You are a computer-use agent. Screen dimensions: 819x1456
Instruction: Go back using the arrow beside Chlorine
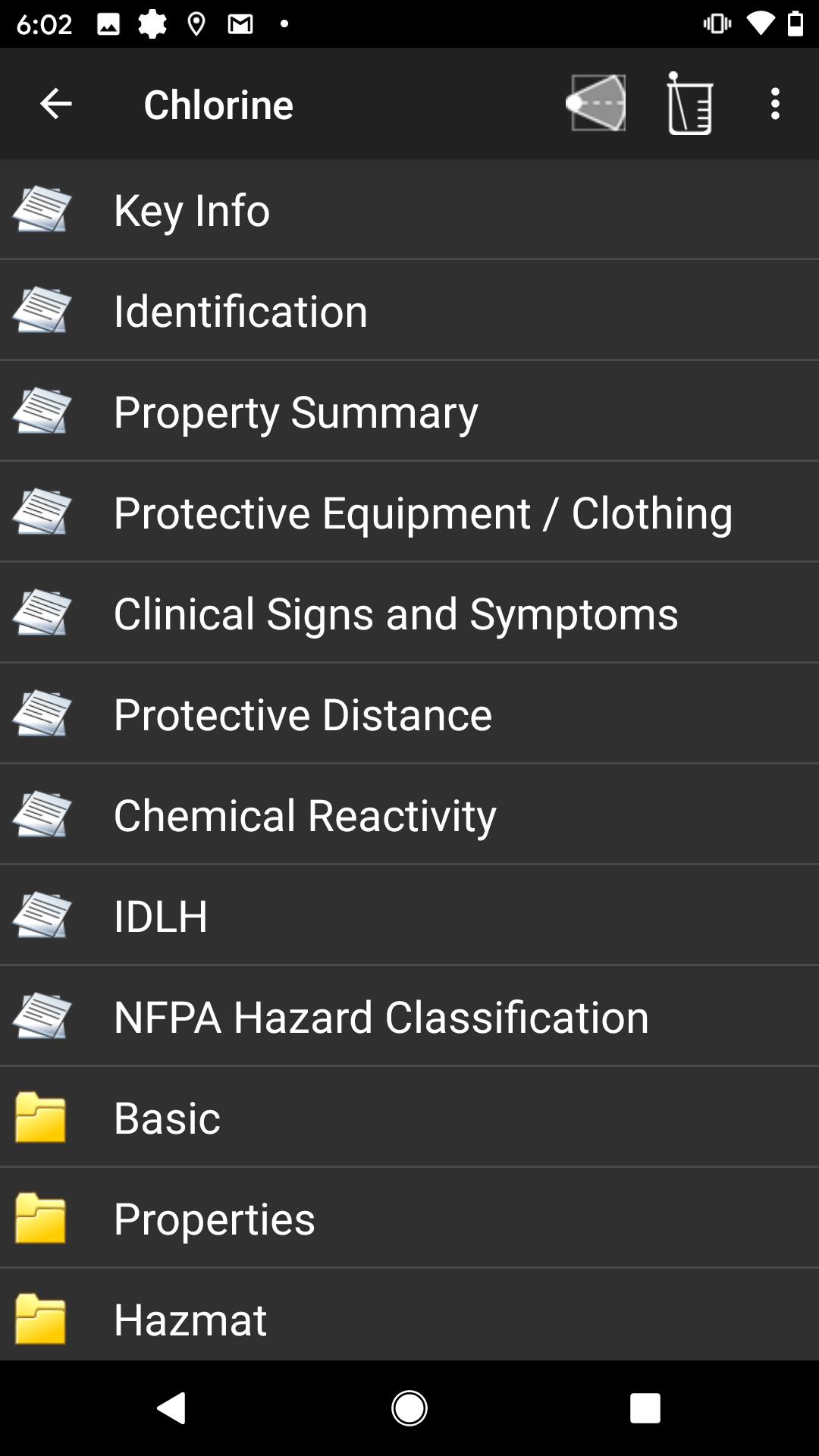[x=55, y=103]
